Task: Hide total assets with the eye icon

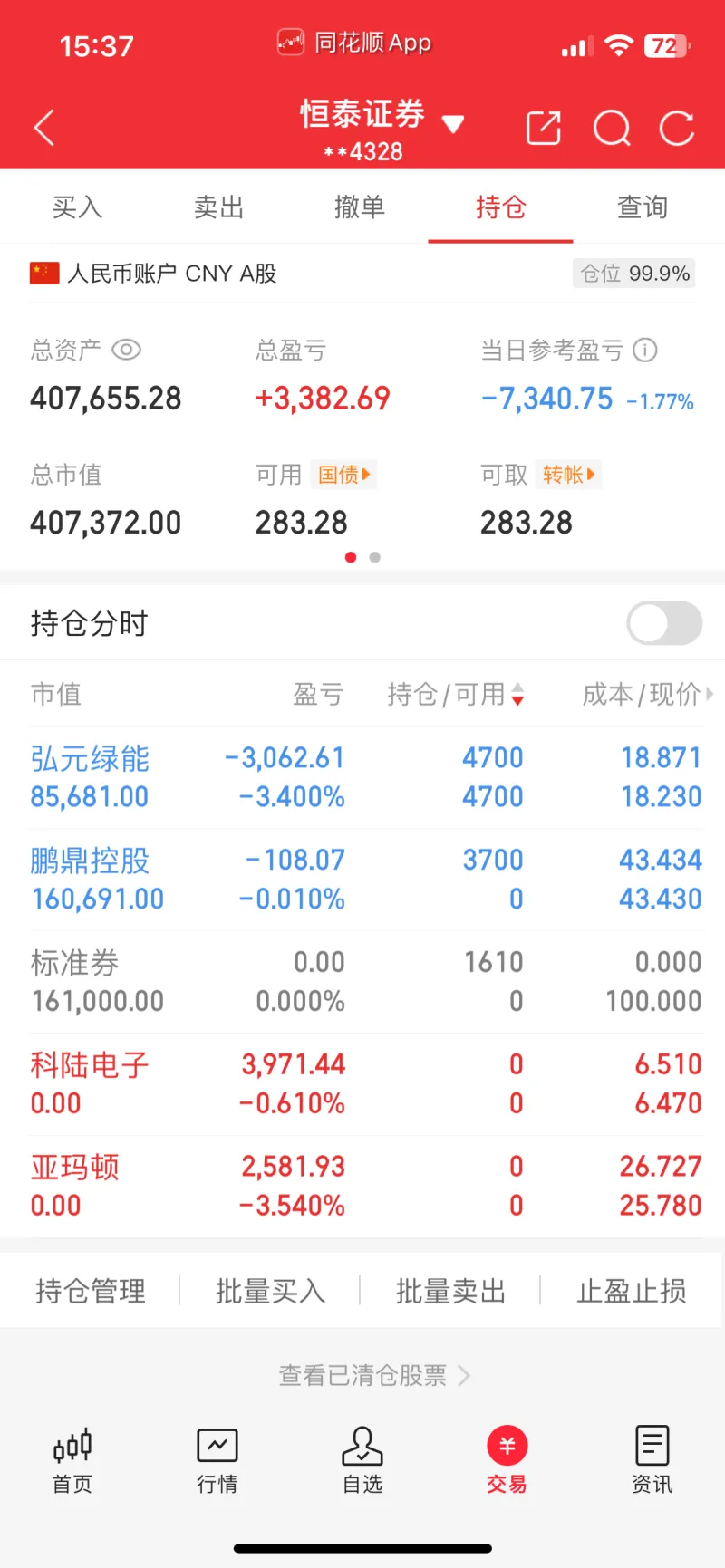Action: point(126,350)
